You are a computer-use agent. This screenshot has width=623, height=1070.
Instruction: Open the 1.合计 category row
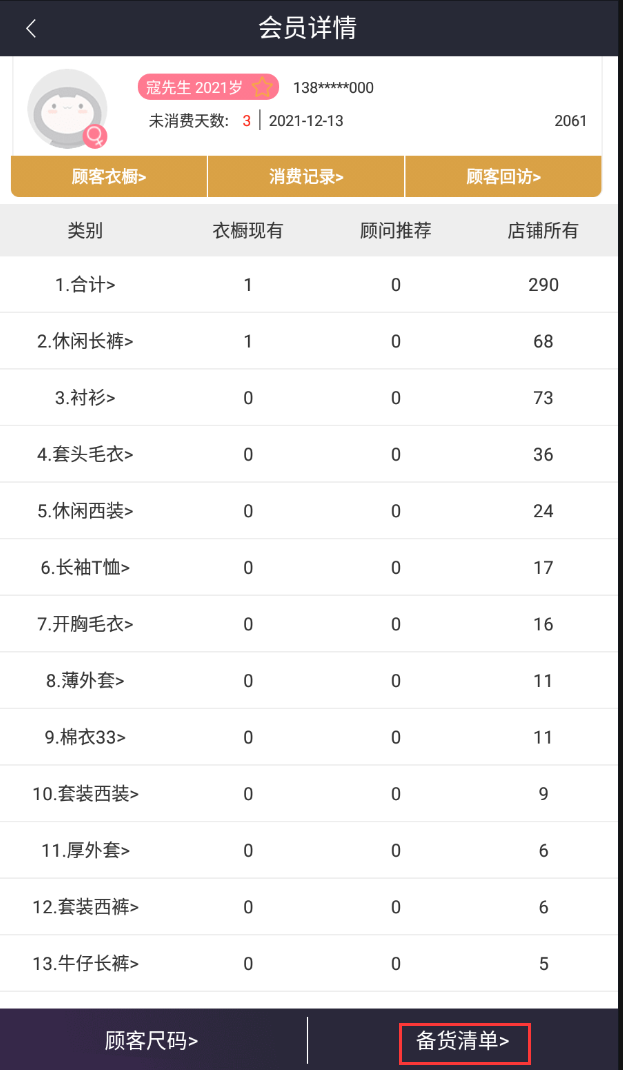85,285
